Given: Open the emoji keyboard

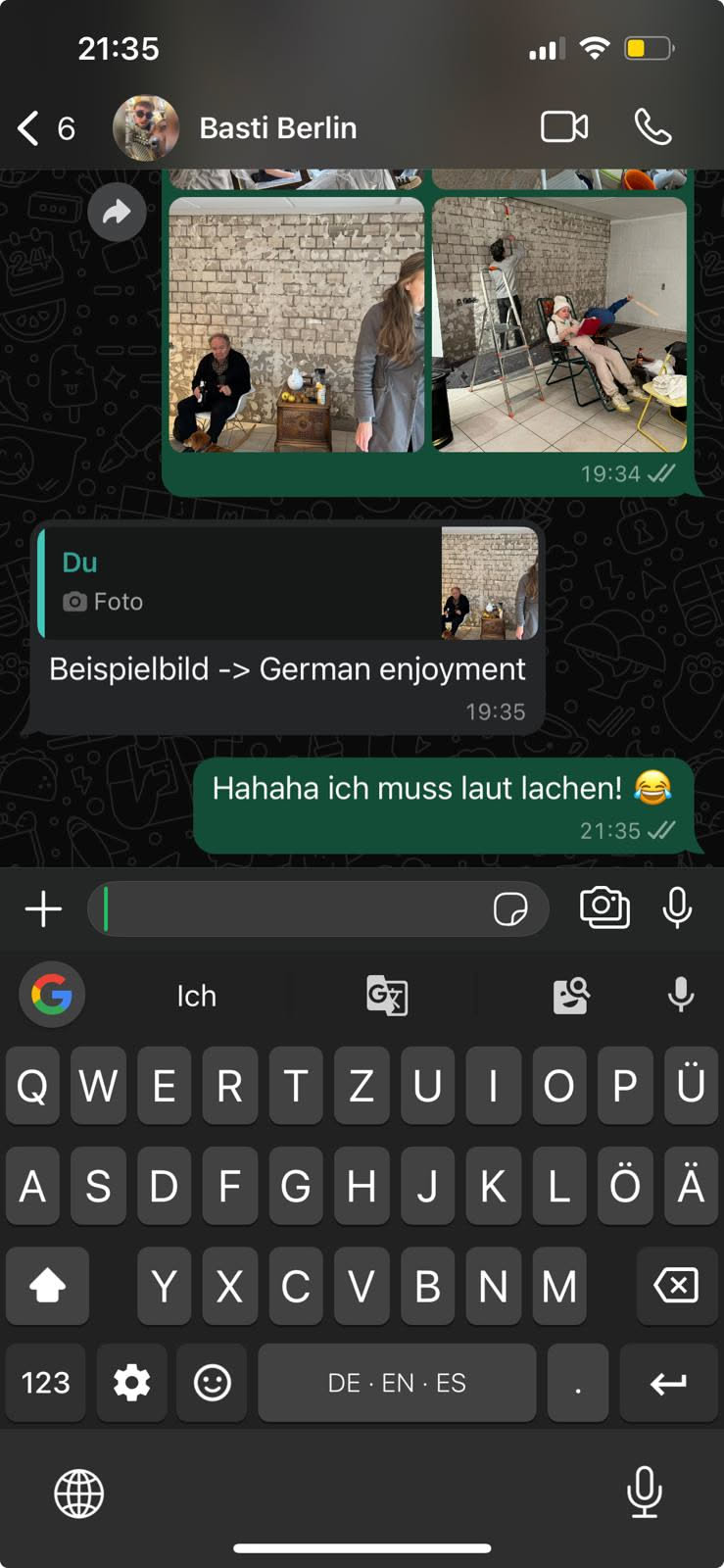Looking at the screenshot, I should click(212, 1383).
